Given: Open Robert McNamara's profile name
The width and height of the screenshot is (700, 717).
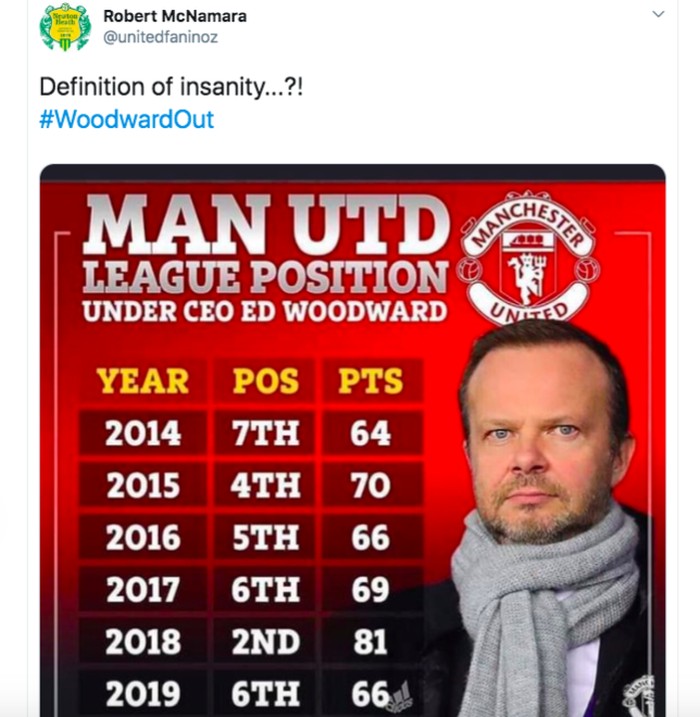Looking at the screenshot, I should point(174,16).
